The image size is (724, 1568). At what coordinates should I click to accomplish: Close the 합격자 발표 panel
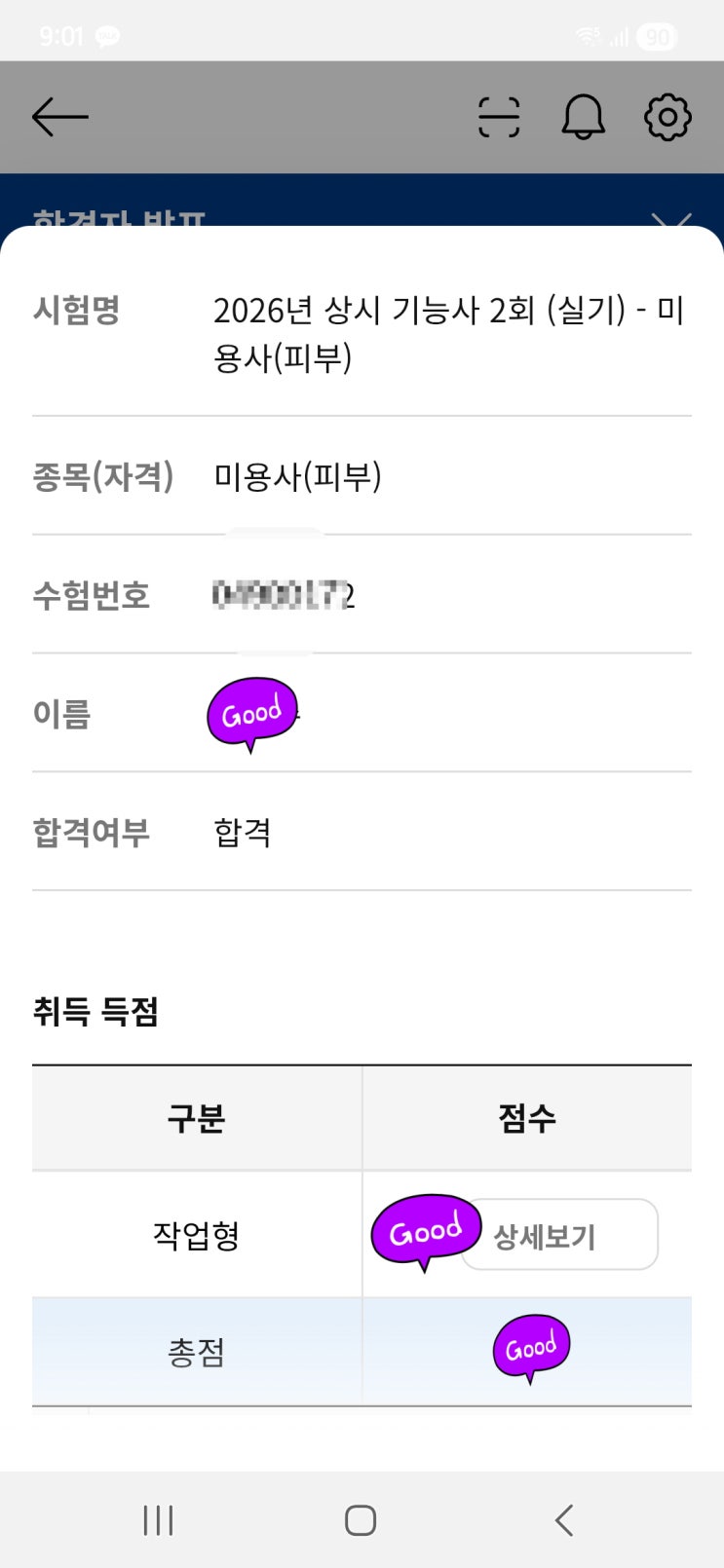pyautogui.click(x=671, y=220)
